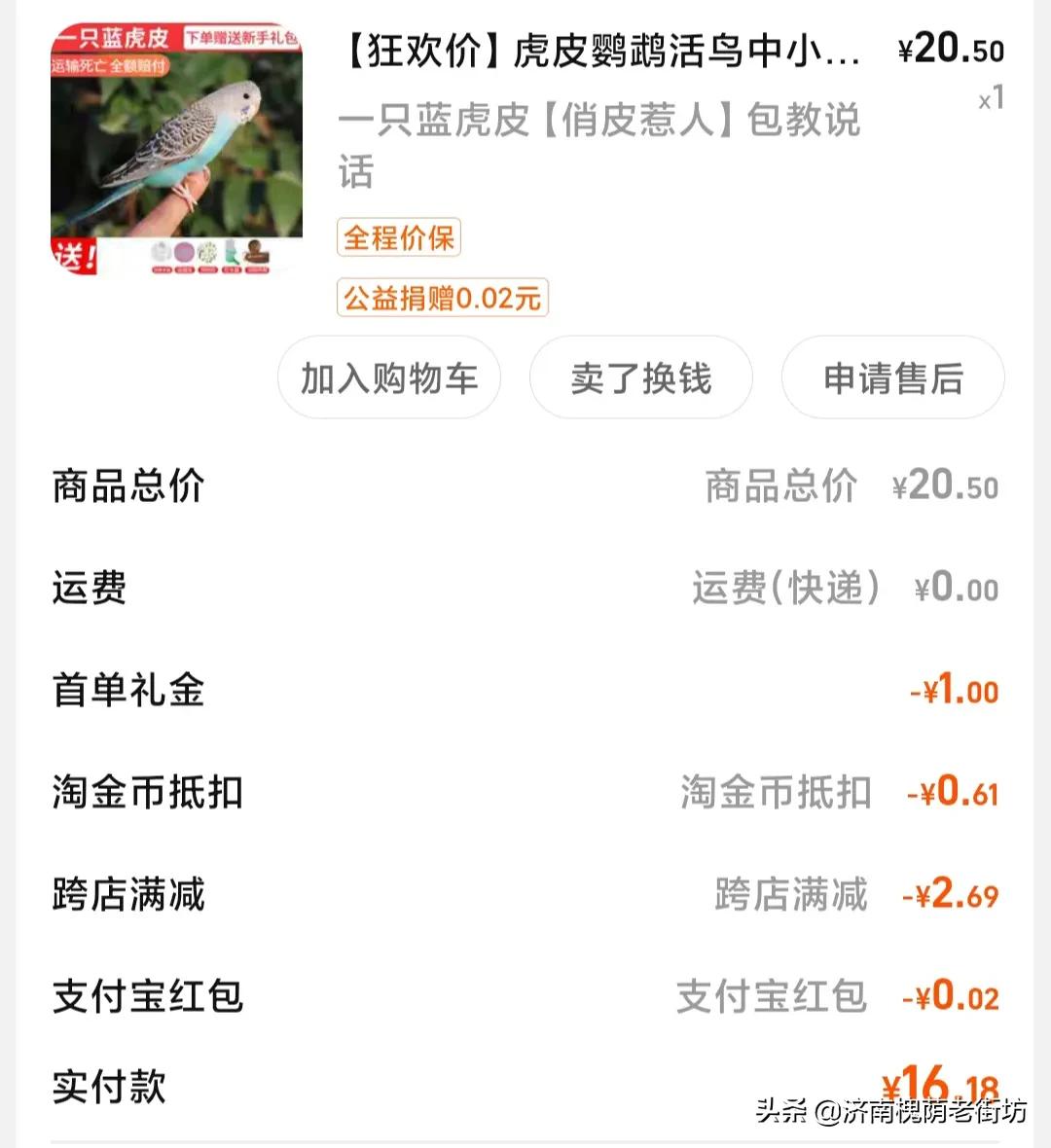View the 全程价保 price protection tag
1051x1148 pixels.
point(399,237)
